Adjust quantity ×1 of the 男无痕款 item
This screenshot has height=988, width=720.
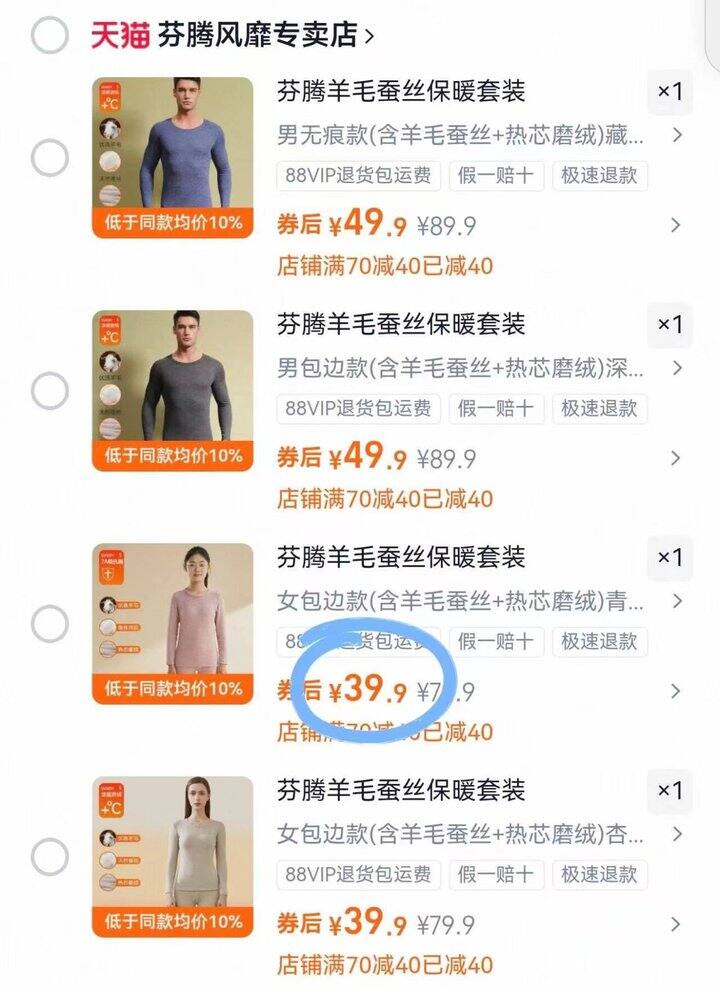pyautogui.click(x=669, y=92)
